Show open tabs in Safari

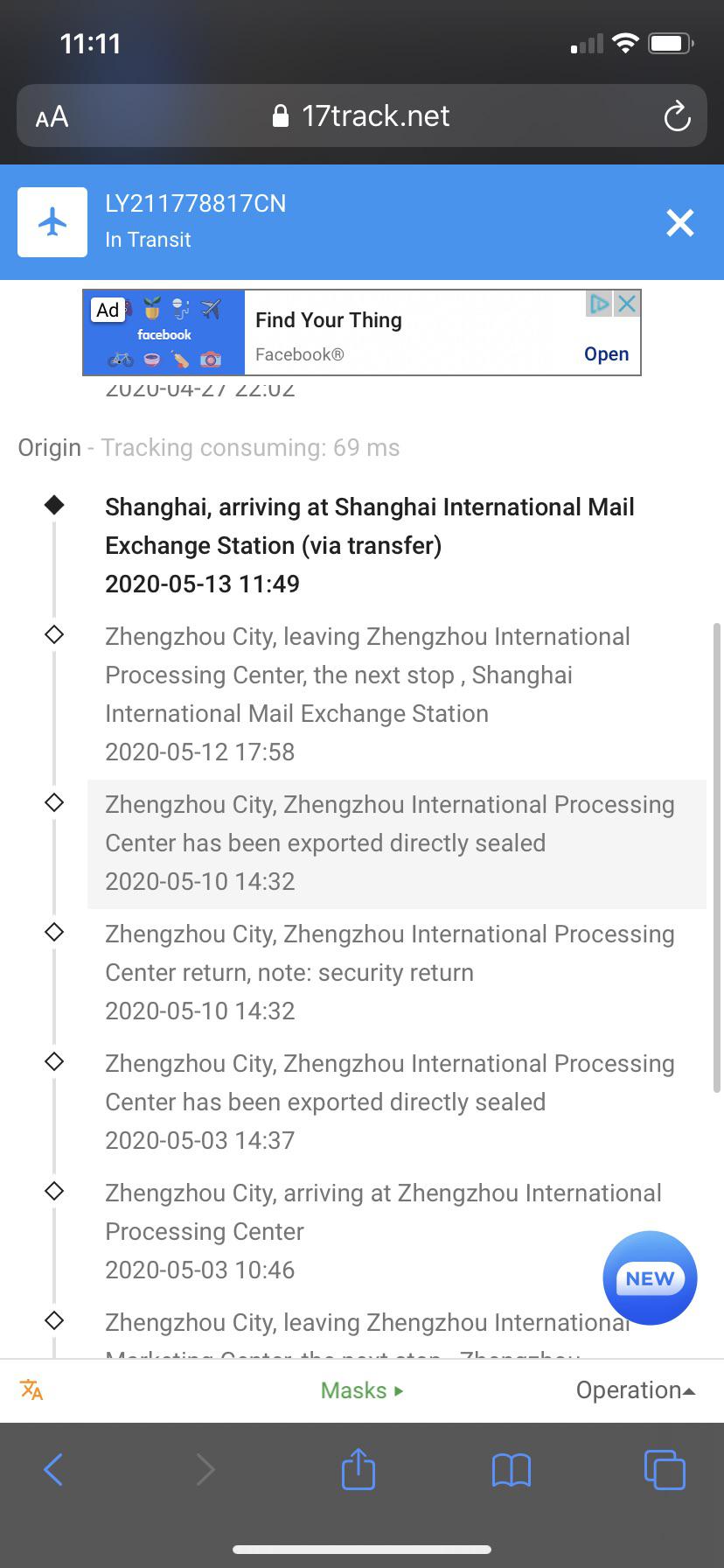(x=664, y=1470)
